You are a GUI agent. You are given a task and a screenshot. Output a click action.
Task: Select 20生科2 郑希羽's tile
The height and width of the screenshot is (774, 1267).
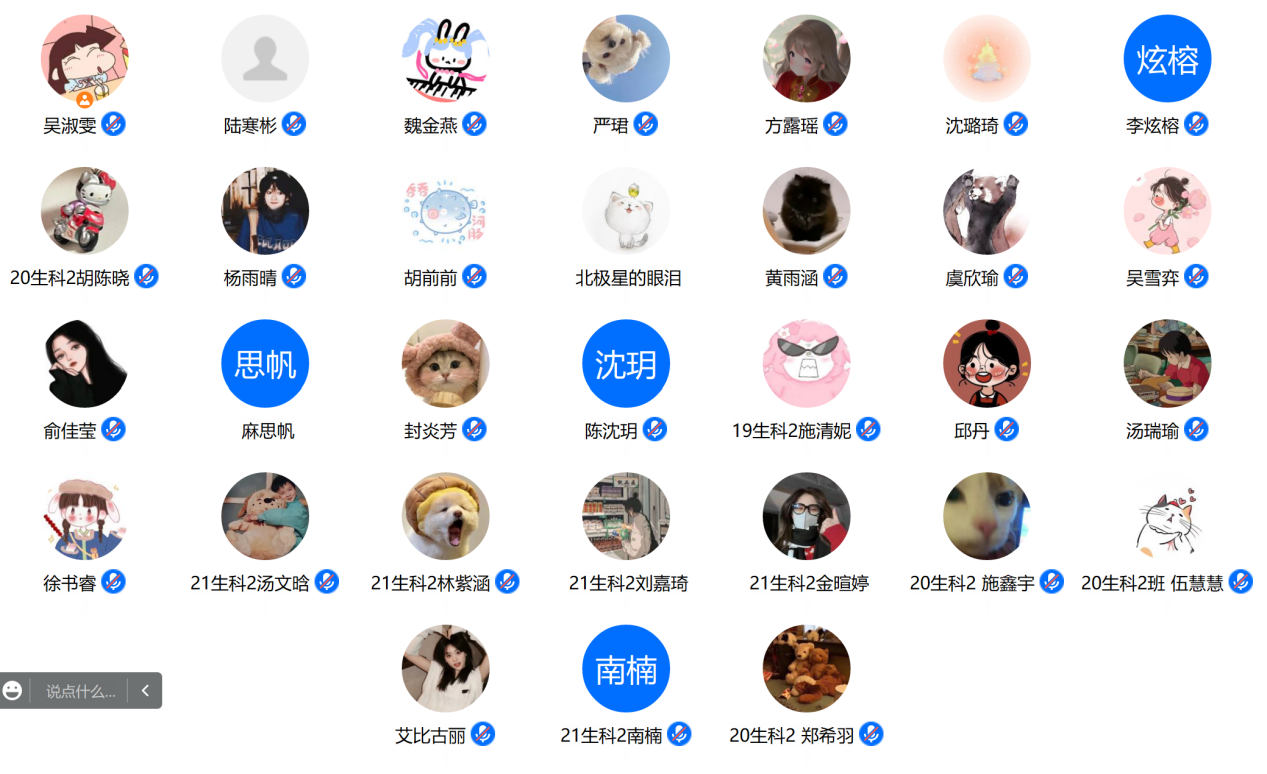coord(806,669)
